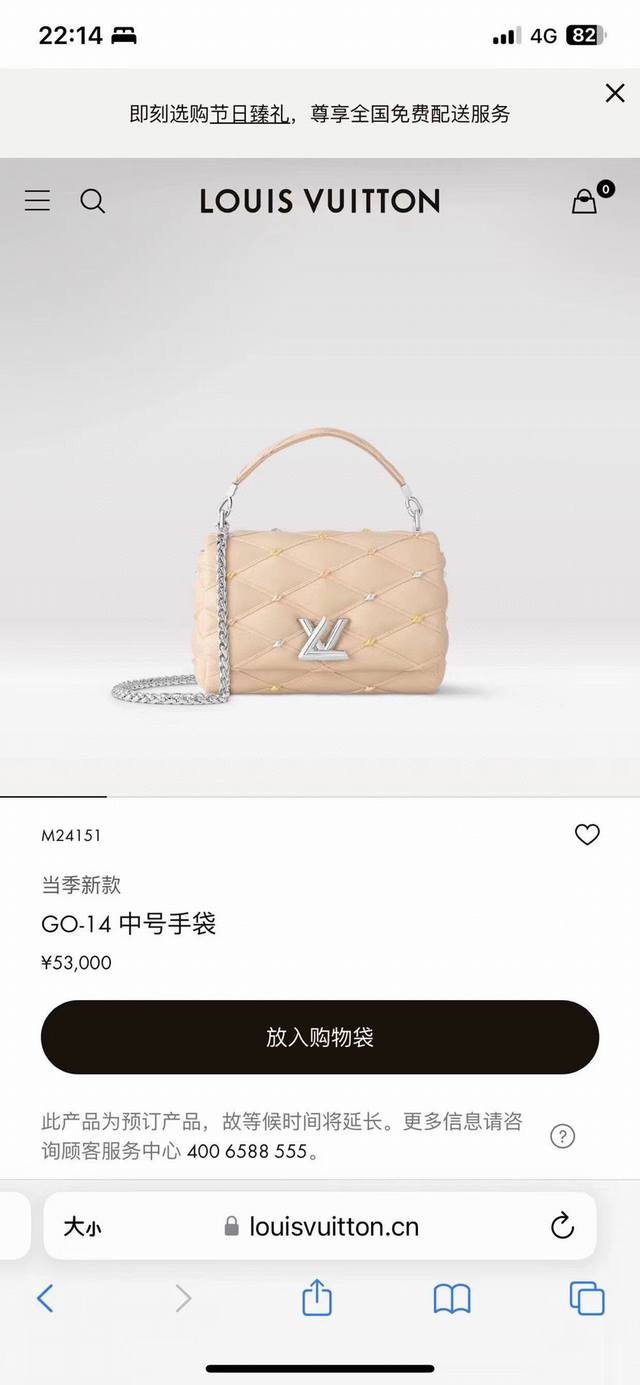Open the 大小 page settings
Viewport: 640px width, 1385px height.
82,1227
